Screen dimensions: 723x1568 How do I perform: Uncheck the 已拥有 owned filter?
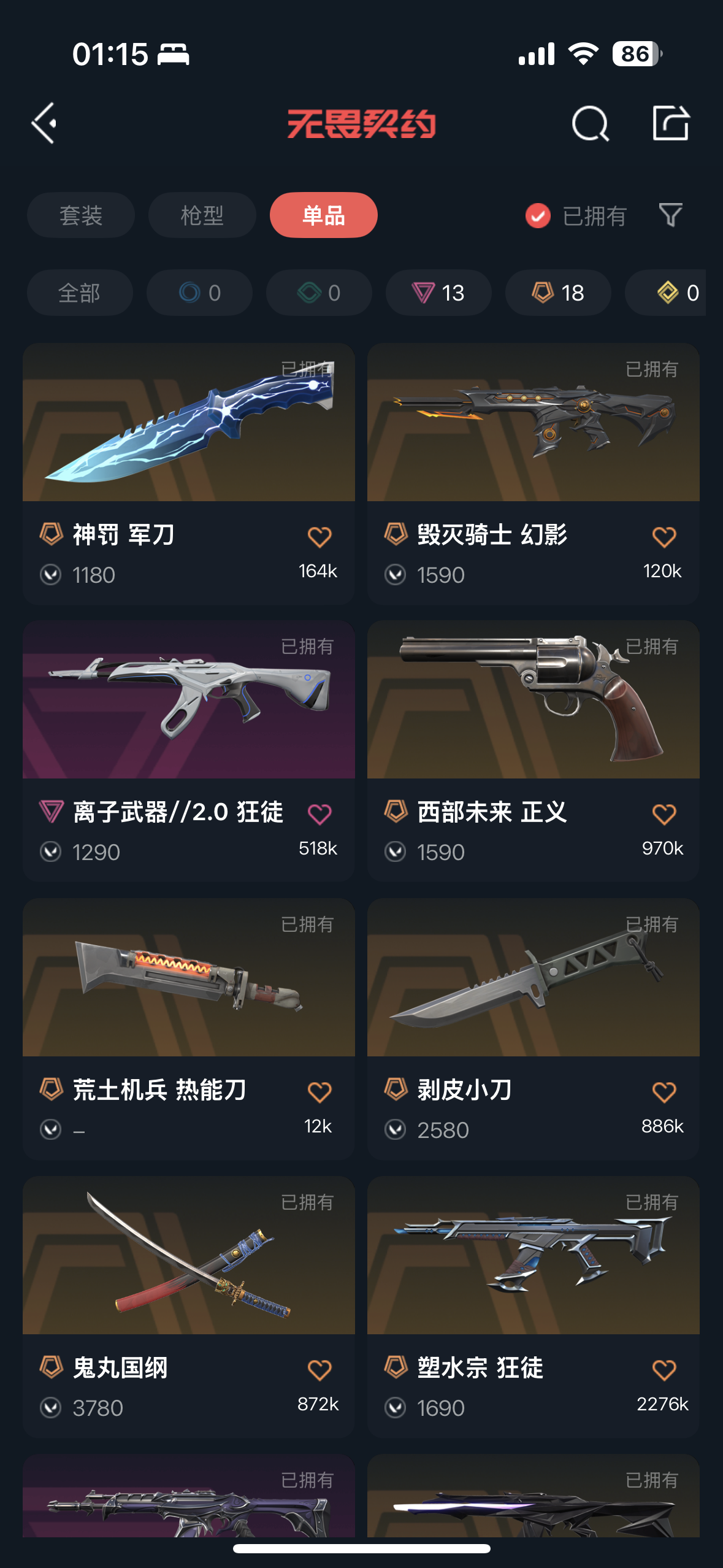(x=576, y=216)
